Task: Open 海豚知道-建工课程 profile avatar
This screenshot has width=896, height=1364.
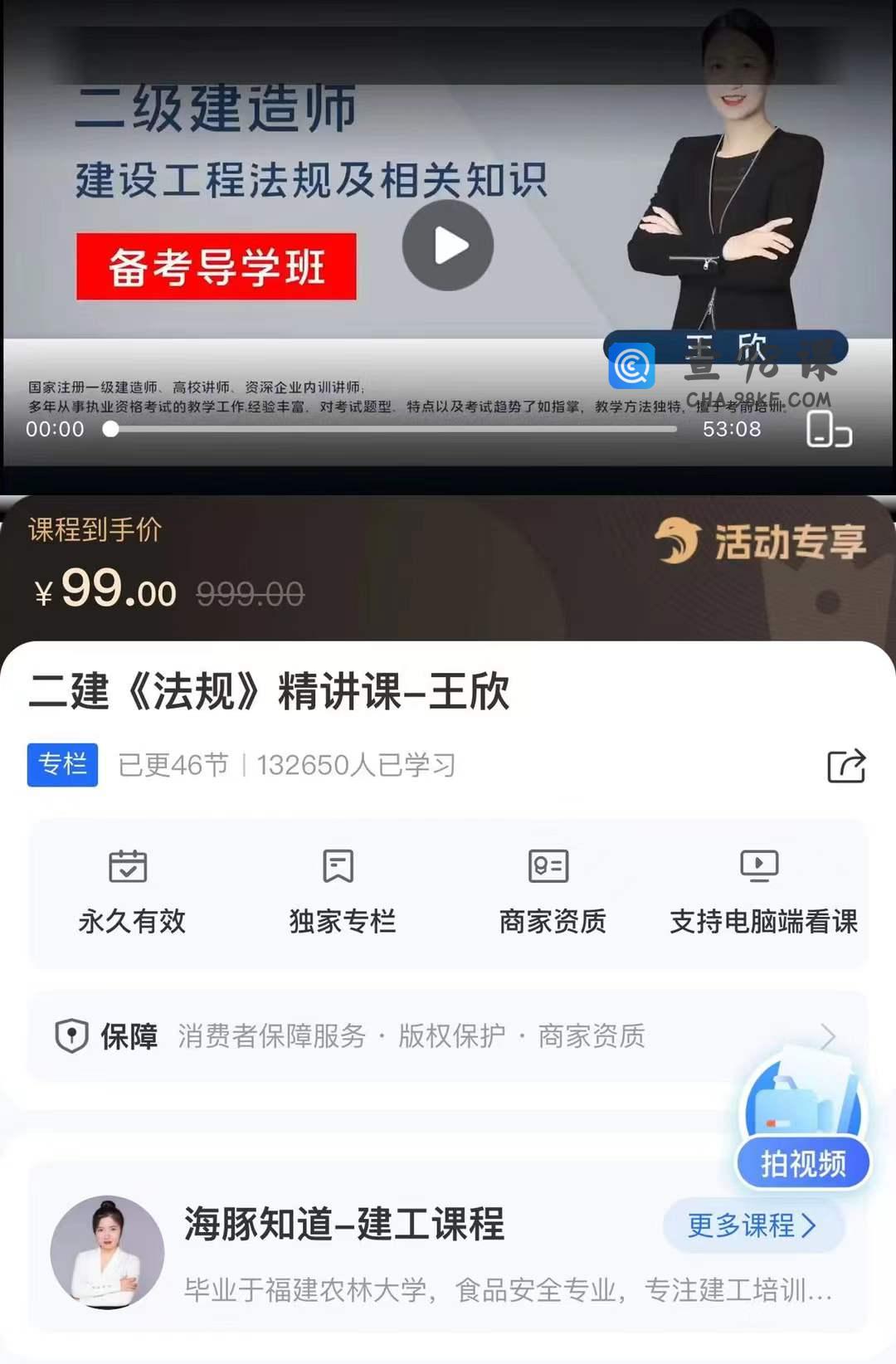Action: point(107,1252)
